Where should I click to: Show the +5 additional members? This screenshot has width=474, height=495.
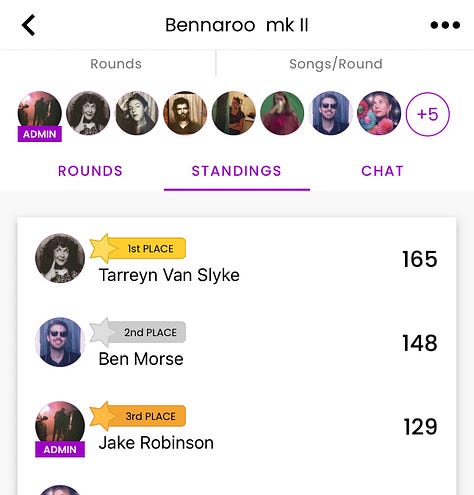point(427,114)
